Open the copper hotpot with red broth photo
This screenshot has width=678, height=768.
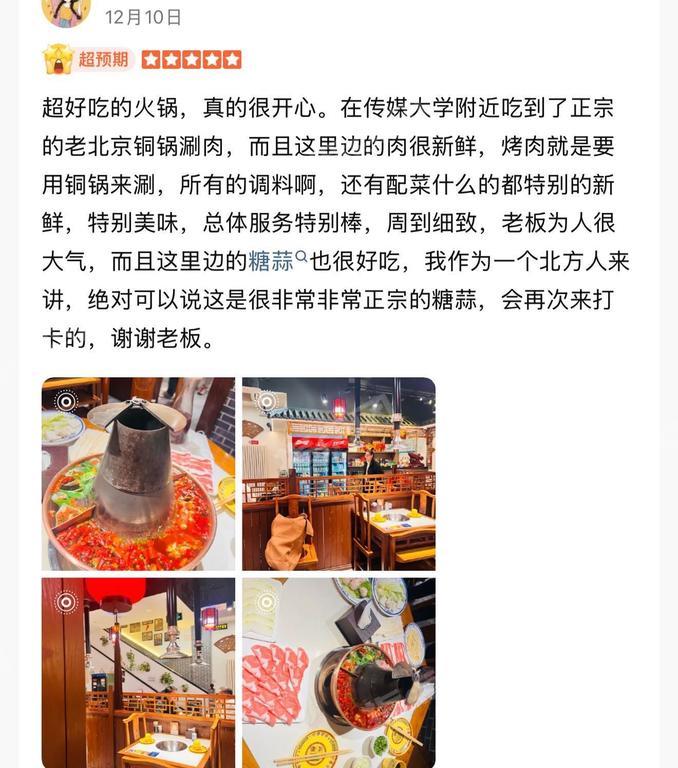138,473
